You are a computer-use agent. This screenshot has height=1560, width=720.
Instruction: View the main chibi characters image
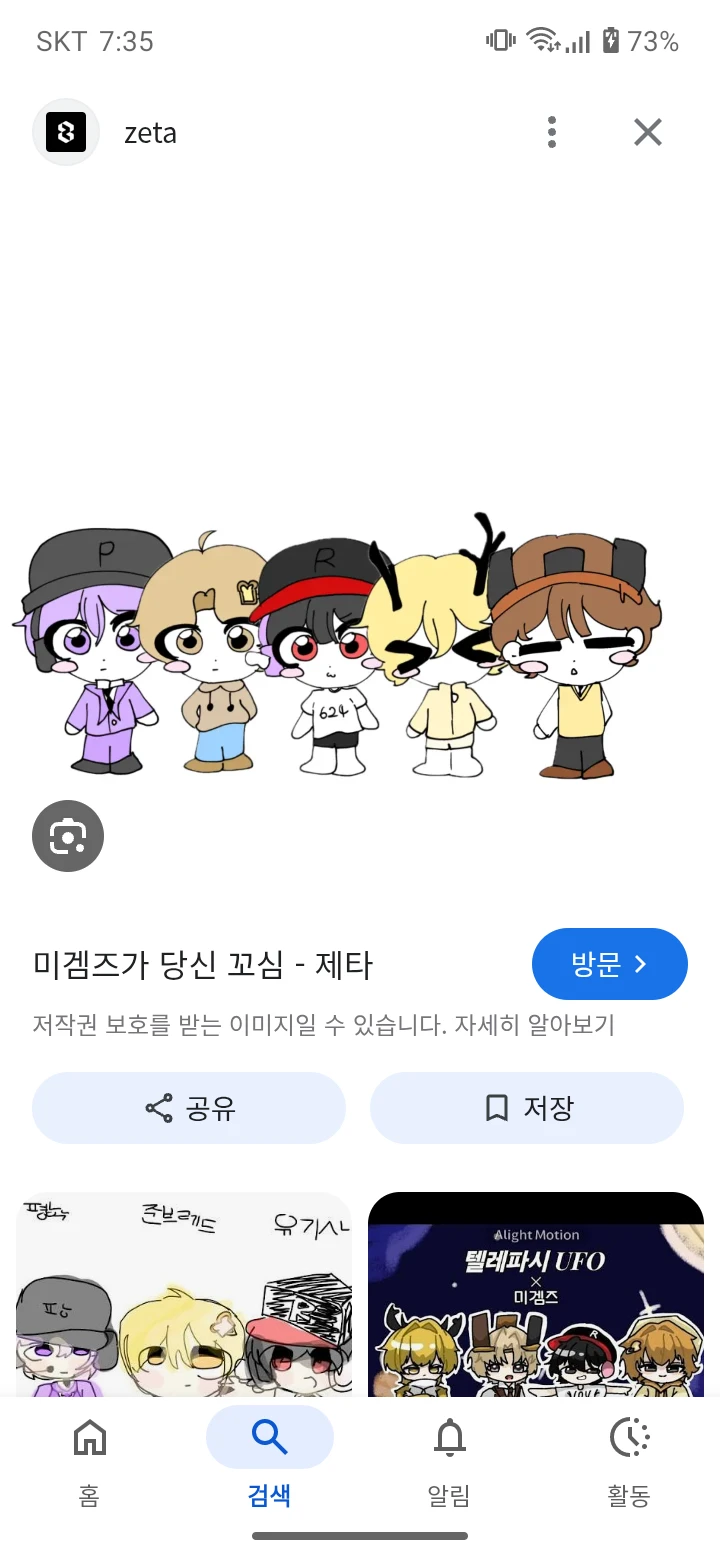340,650
